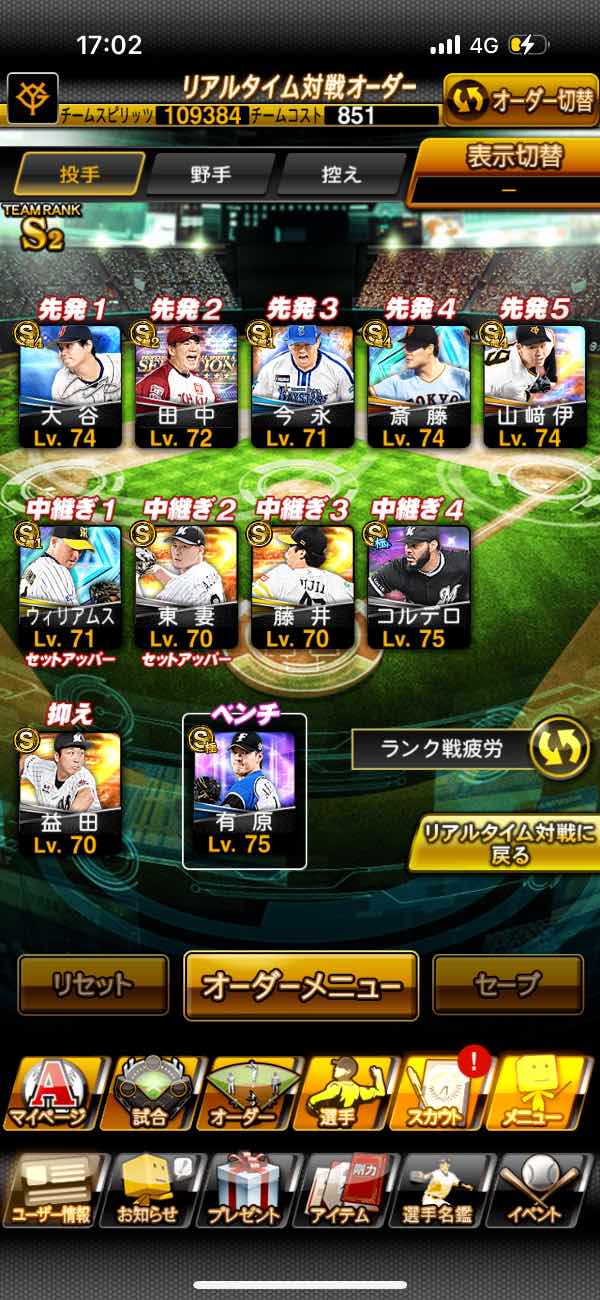Select bench player 有原 card
600x1300 pixels.
[x=244, y=792]
